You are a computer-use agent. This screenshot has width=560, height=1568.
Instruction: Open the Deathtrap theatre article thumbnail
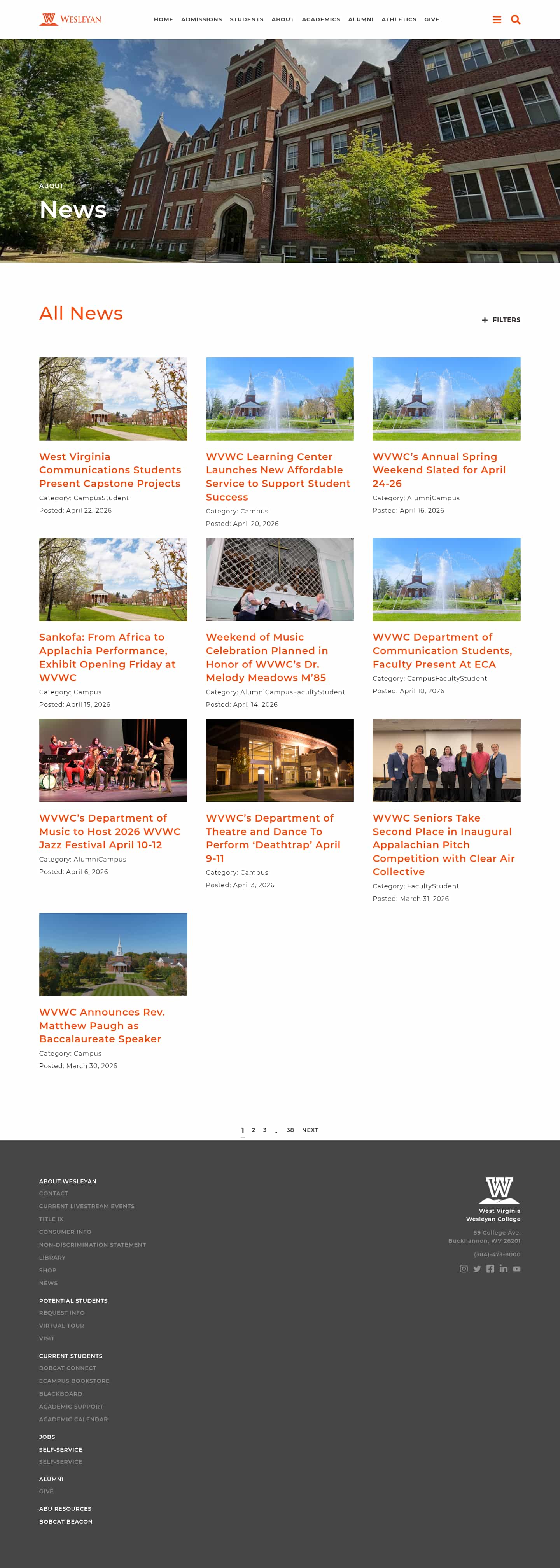[x=279, y=760]
